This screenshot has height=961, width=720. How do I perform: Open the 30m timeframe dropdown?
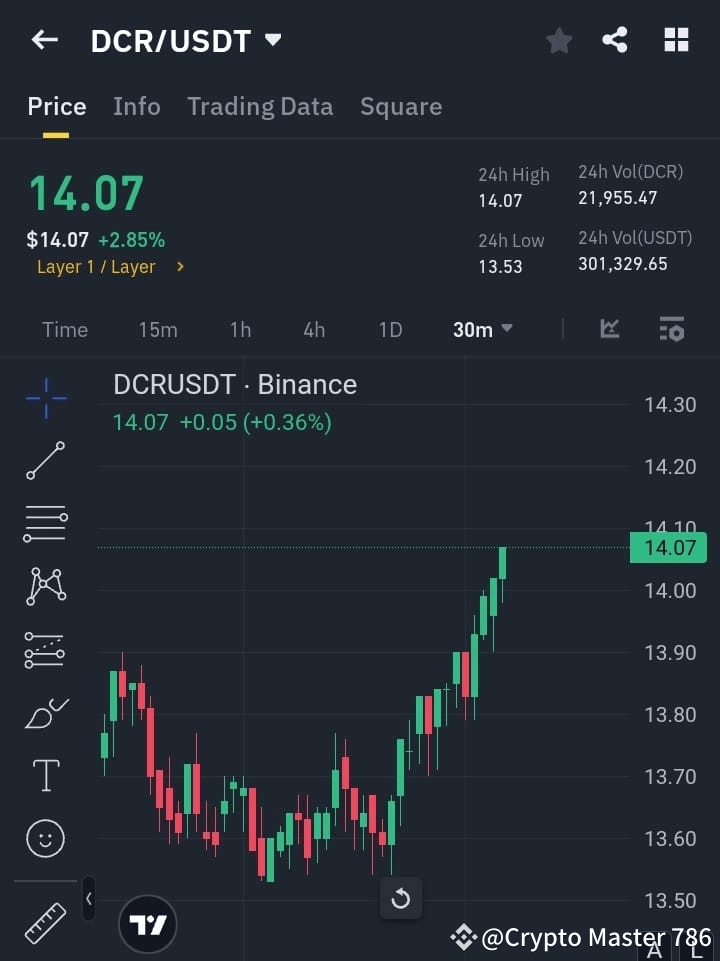point(482,329)
